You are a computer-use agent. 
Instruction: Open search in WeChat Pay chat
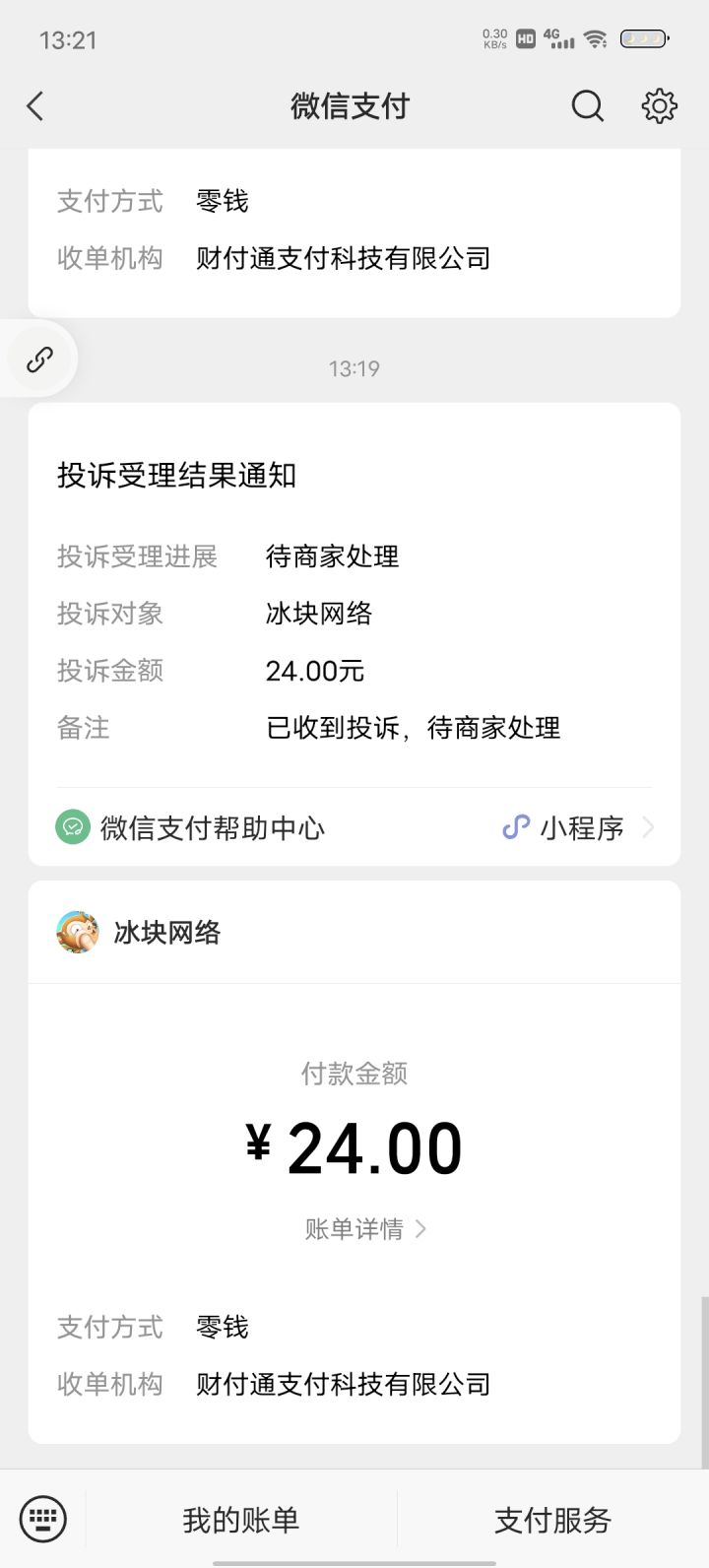[x=587, y=106]
